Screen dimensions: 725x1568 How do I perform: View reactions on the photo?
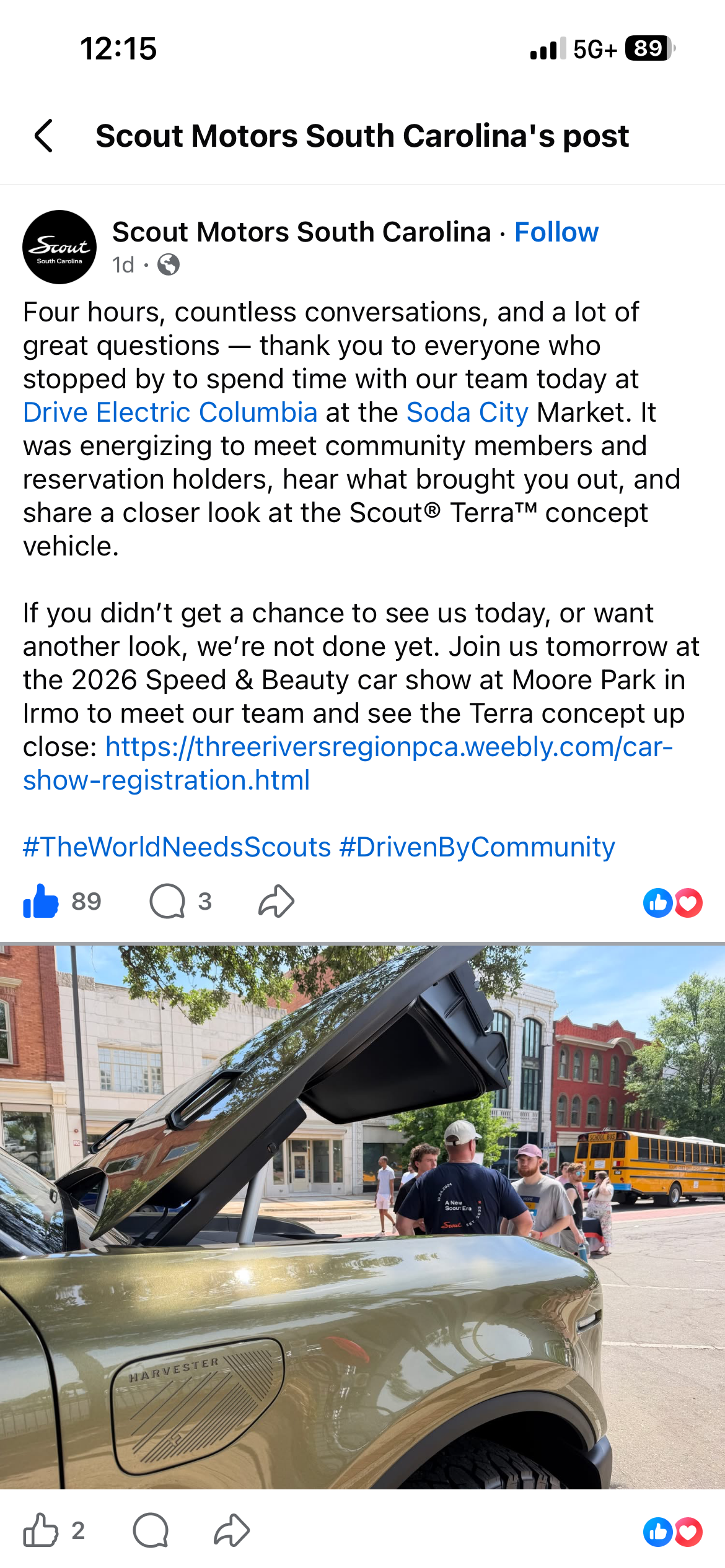click(672, 1532)
